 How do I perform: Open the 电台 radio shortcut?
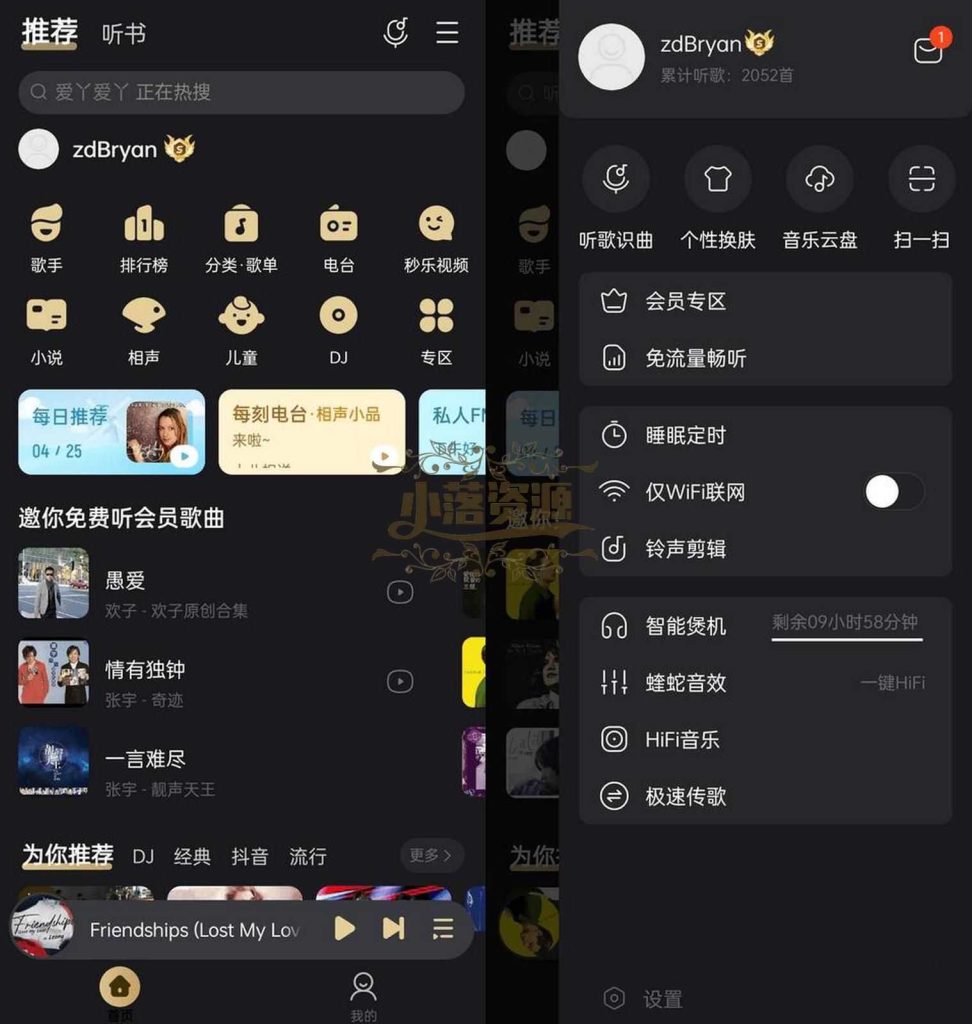[x=338, y=238]
